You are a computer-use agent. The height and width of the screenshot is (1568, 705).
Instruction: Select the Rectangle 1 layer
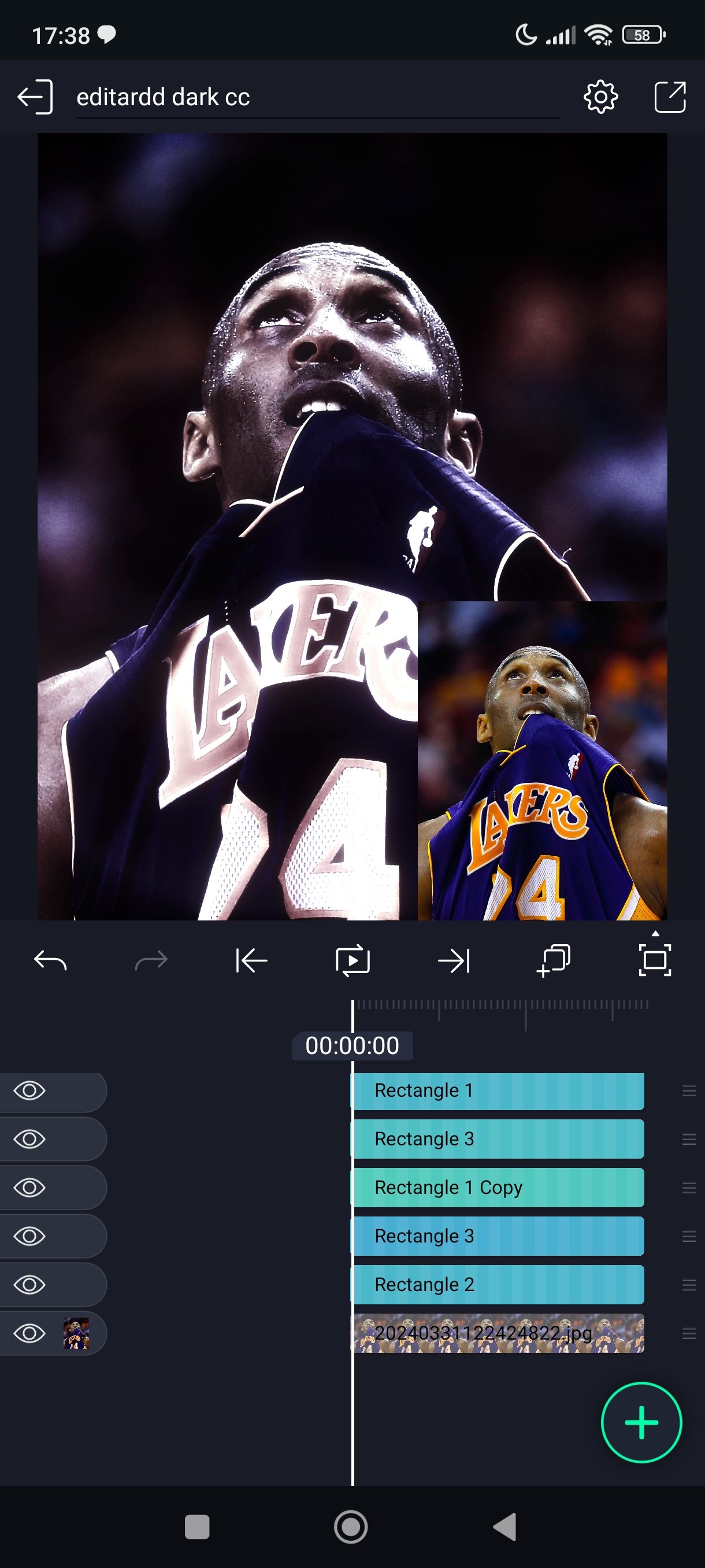point(498,1090)
